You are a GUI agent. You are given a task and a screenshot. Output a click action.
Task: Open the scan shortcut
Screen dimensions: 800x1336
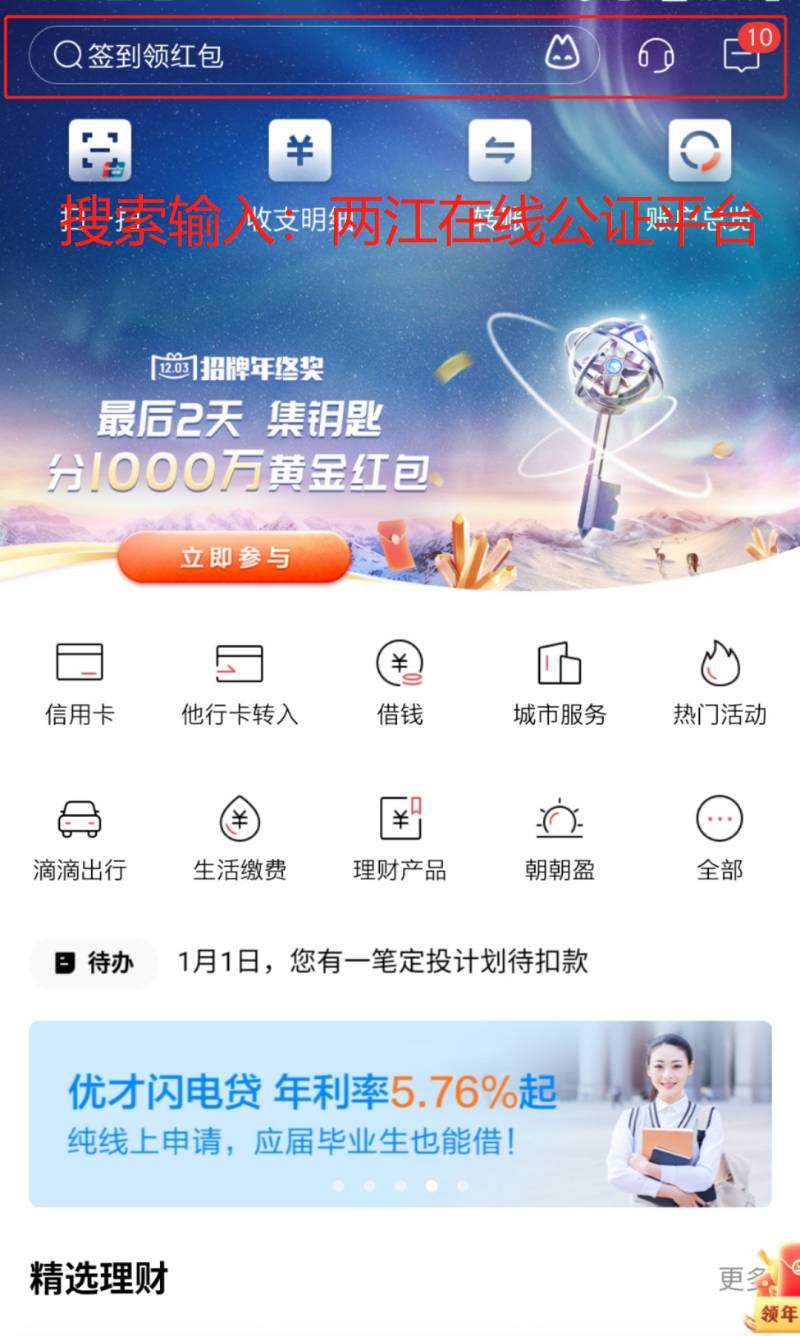click(100, 151)
